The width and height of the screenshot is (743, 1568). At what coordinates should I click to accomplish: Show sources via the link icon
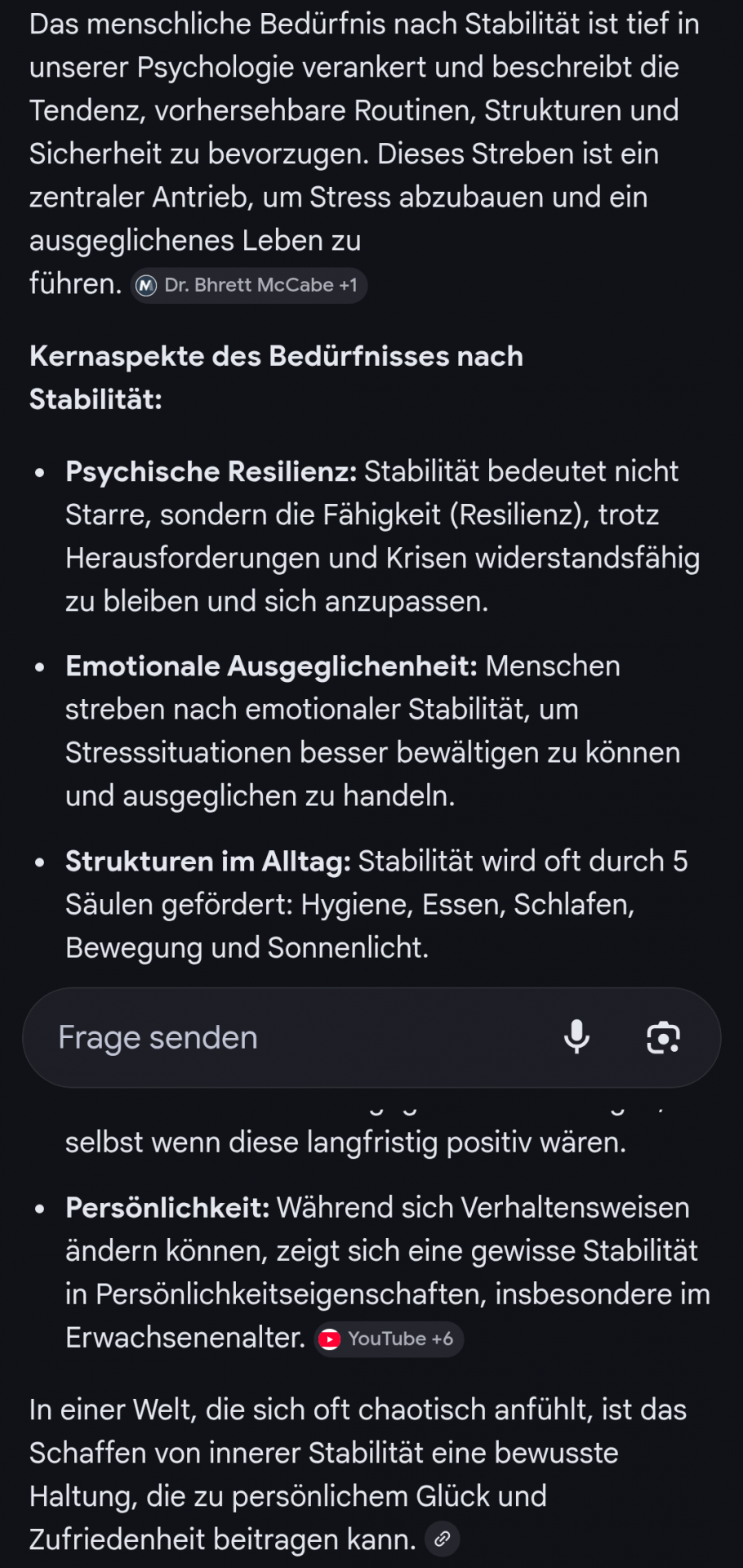click(x=442, y=1539)
